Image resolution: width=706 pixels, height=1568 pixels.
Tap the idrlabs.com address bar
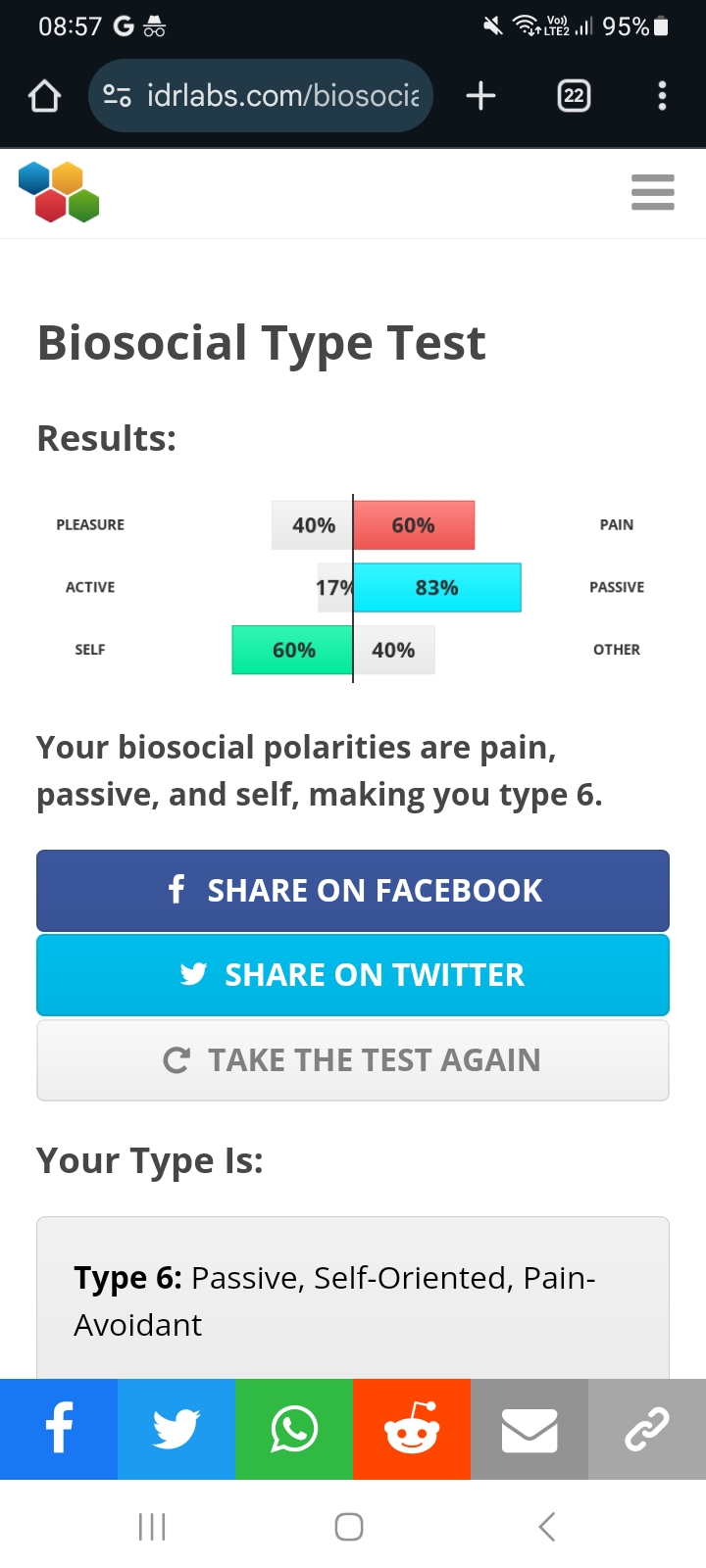tap(261, 96)
